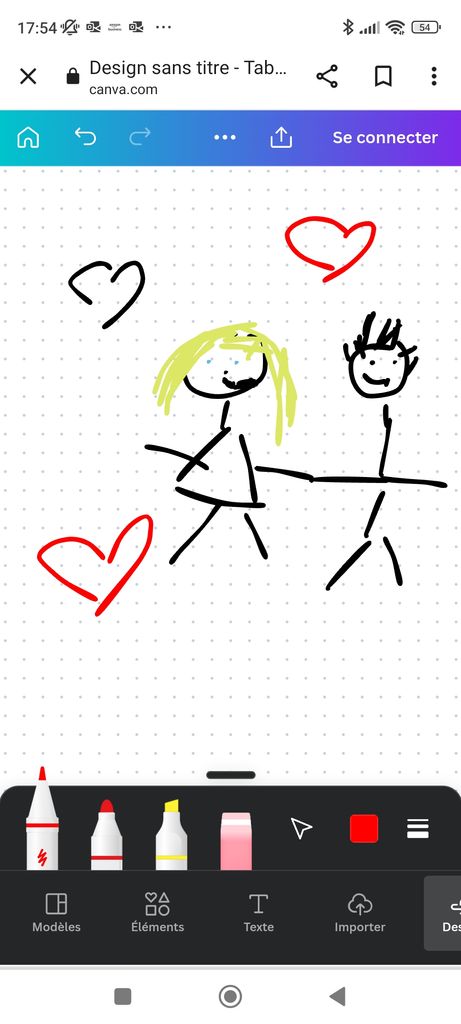The image size is (461, 1024).
Task: Open the Importer tab
Action: 360,912
